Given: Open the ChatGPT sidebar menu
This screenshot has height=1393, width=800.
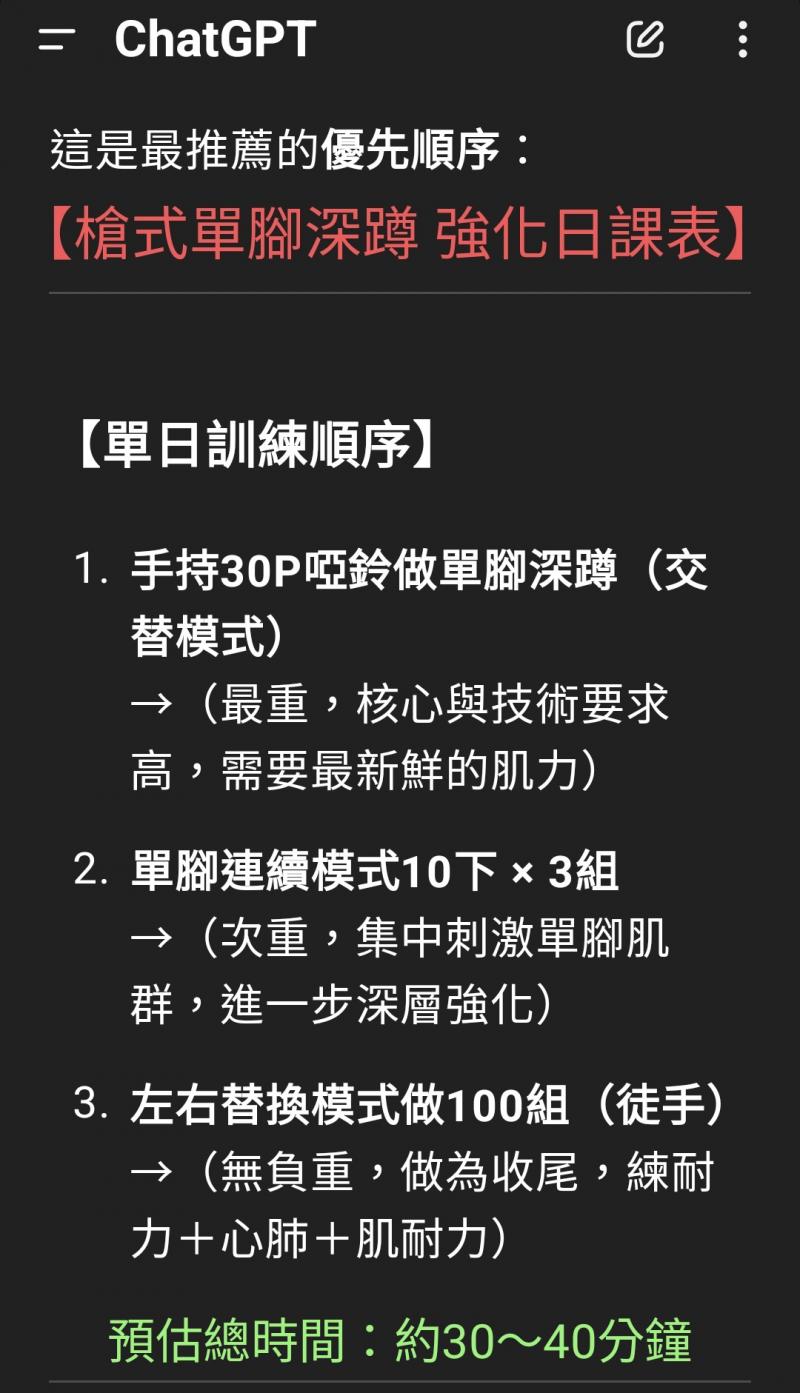Looking at the screenshot, I should tap(56, 40).
